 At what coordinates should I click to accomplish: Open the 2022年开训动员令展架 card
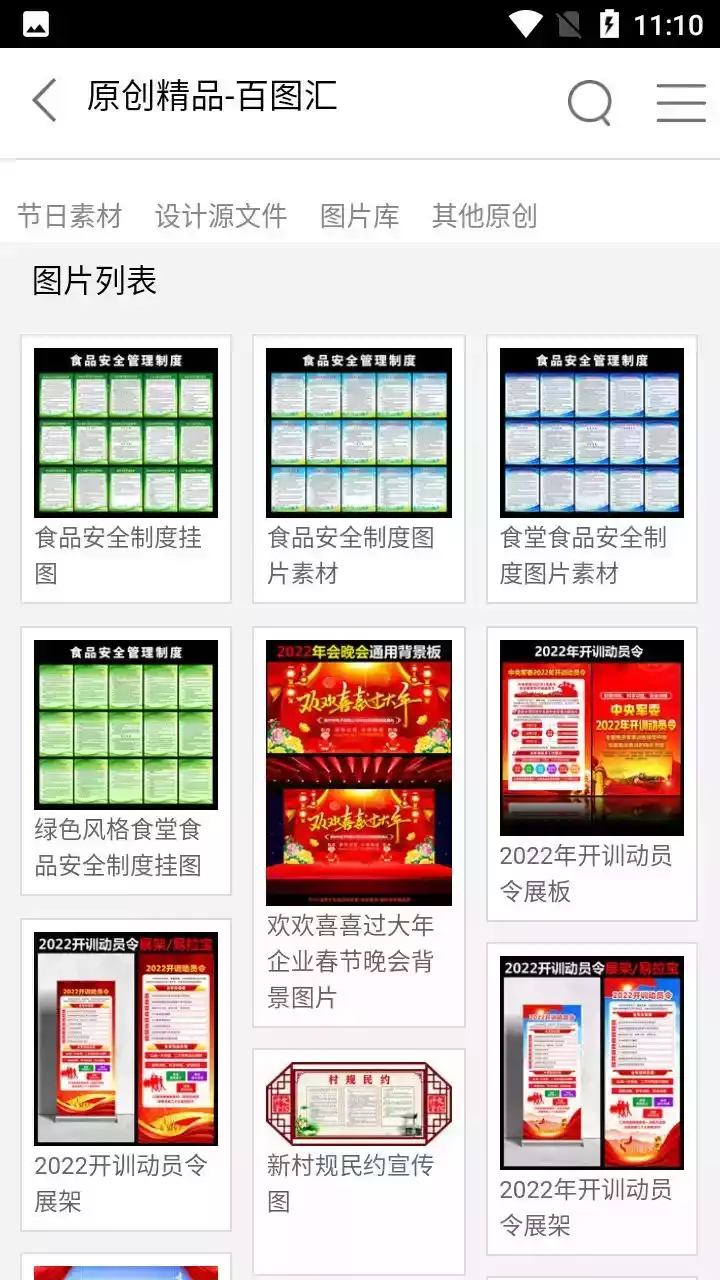(x=592, y=1097)
